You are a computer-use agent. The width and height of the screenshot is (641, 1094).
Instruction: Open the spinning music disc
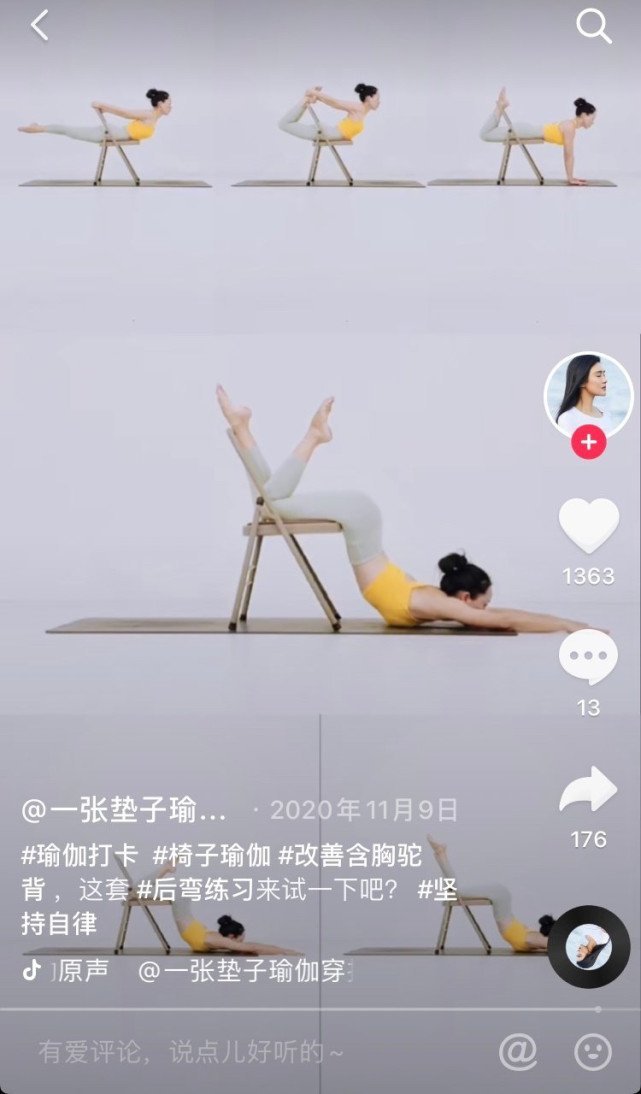[589, 947]
